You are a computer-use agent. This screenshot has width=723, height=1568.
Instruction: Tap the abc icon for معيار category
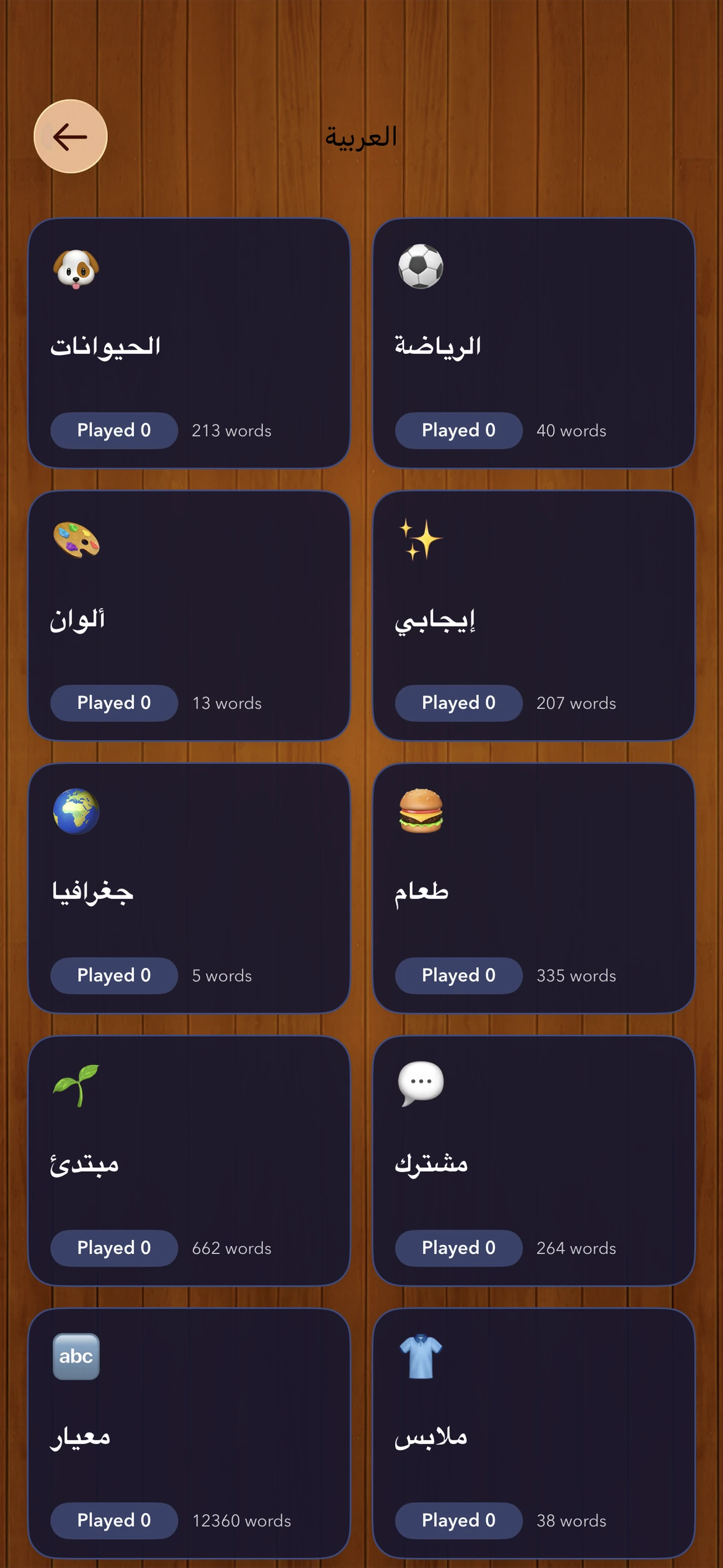pyautogui.click(x=75, y=1356)
